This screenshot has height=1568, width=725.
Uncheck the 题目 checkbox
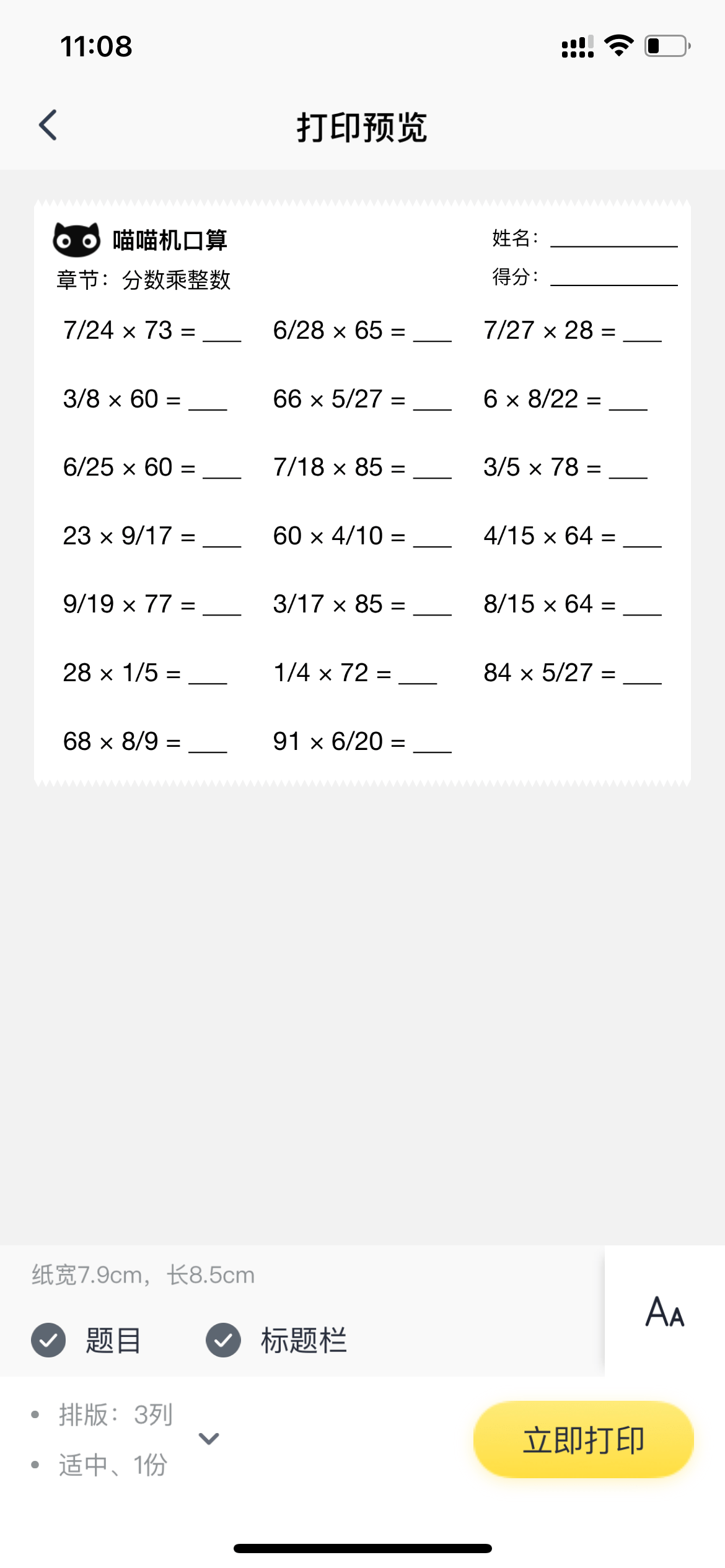48,1340
